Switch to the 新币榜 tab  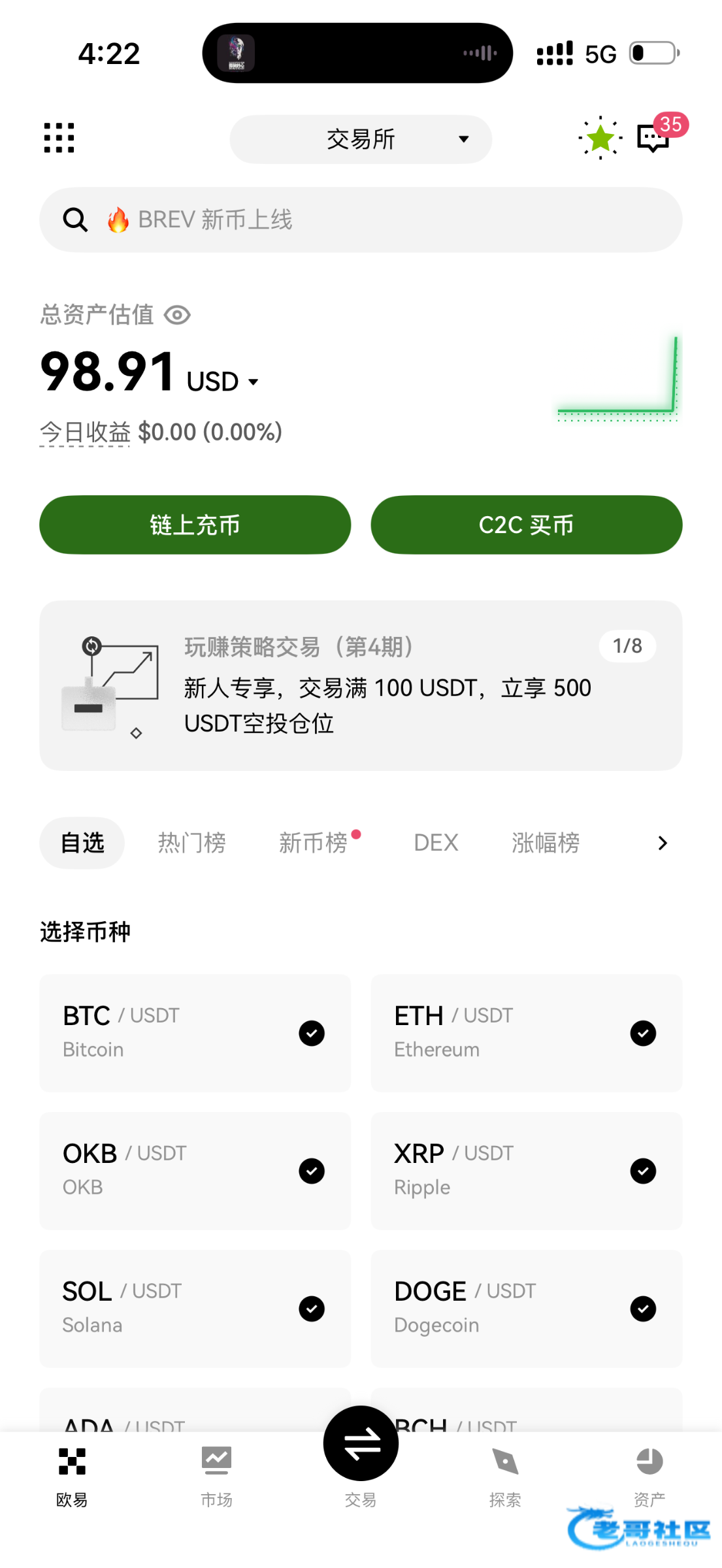coord(314,843)
